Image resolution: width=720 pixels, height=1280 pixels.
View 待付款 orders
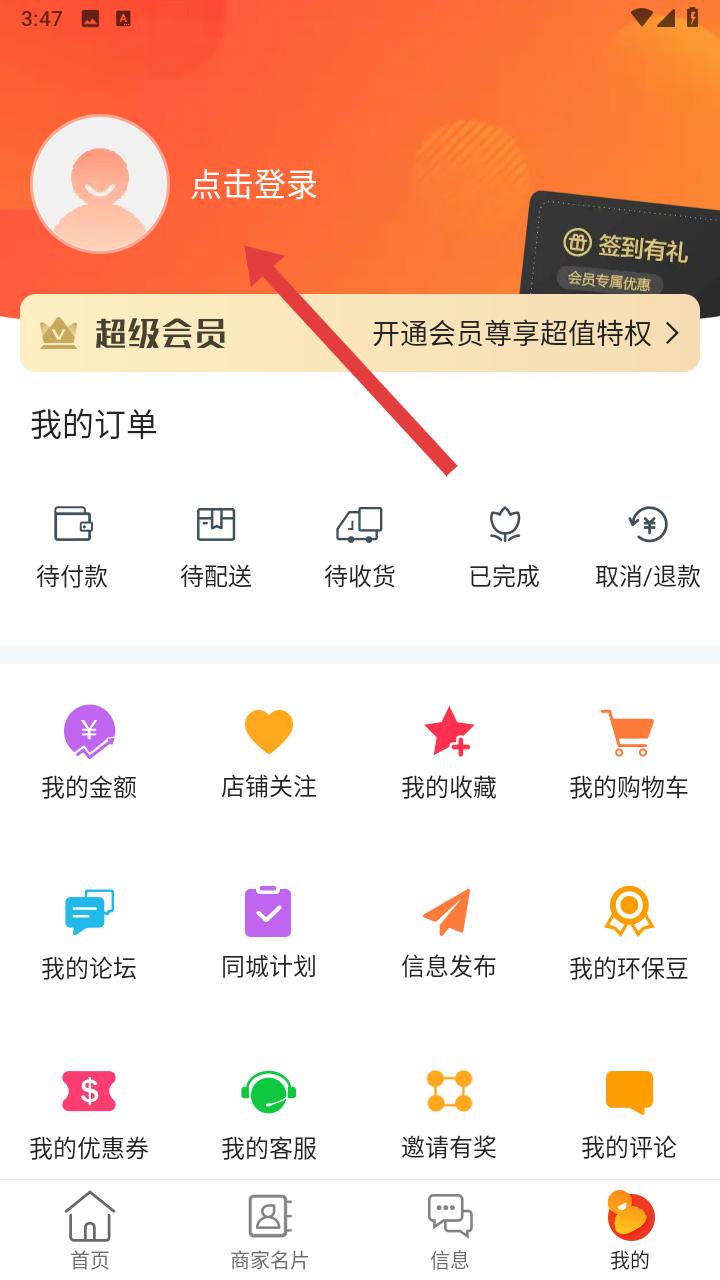[72, 546]
